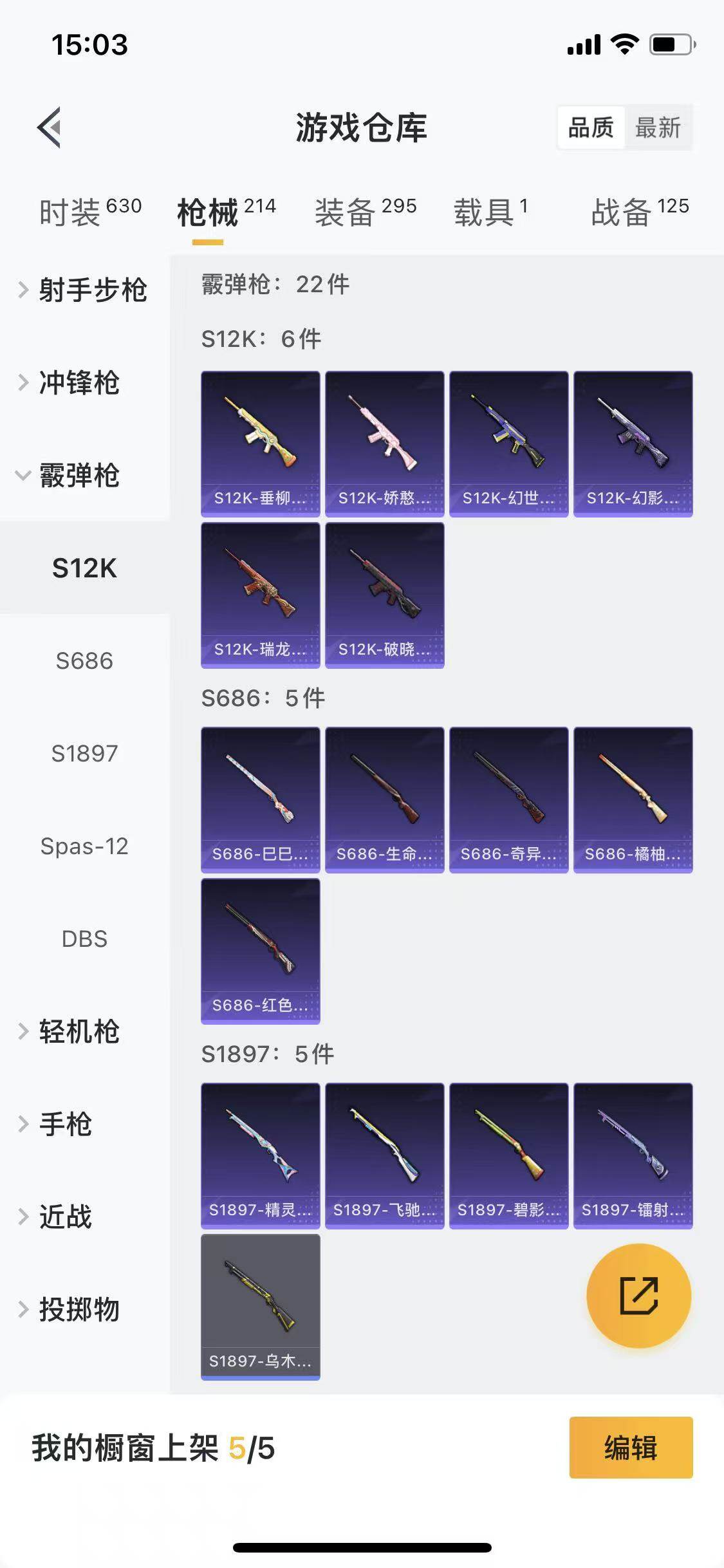
Task: Select Spas-12 in the sidebar
Action: [x=84, y=846]
